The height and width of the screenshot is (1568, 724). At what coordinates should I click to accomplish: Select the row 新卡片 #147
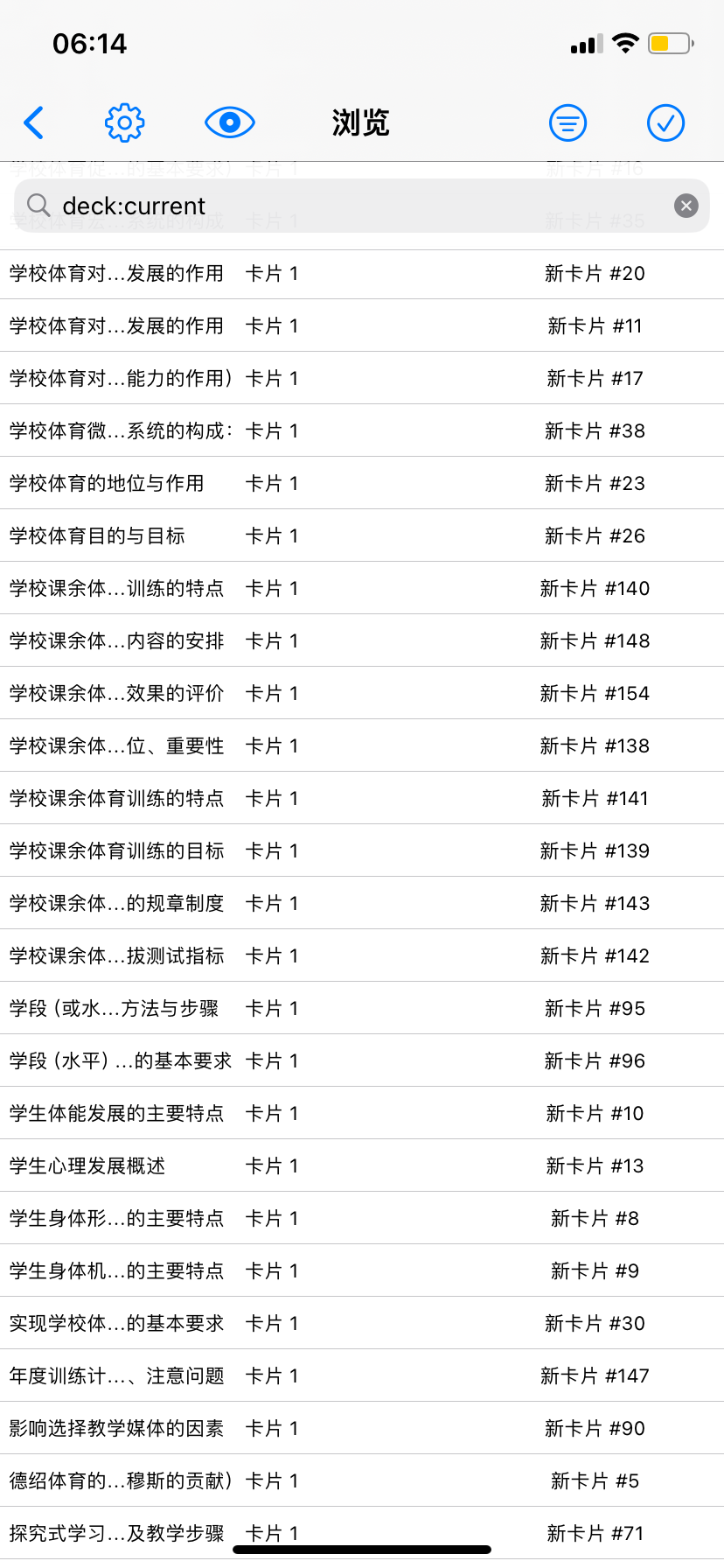point(362,1375)
